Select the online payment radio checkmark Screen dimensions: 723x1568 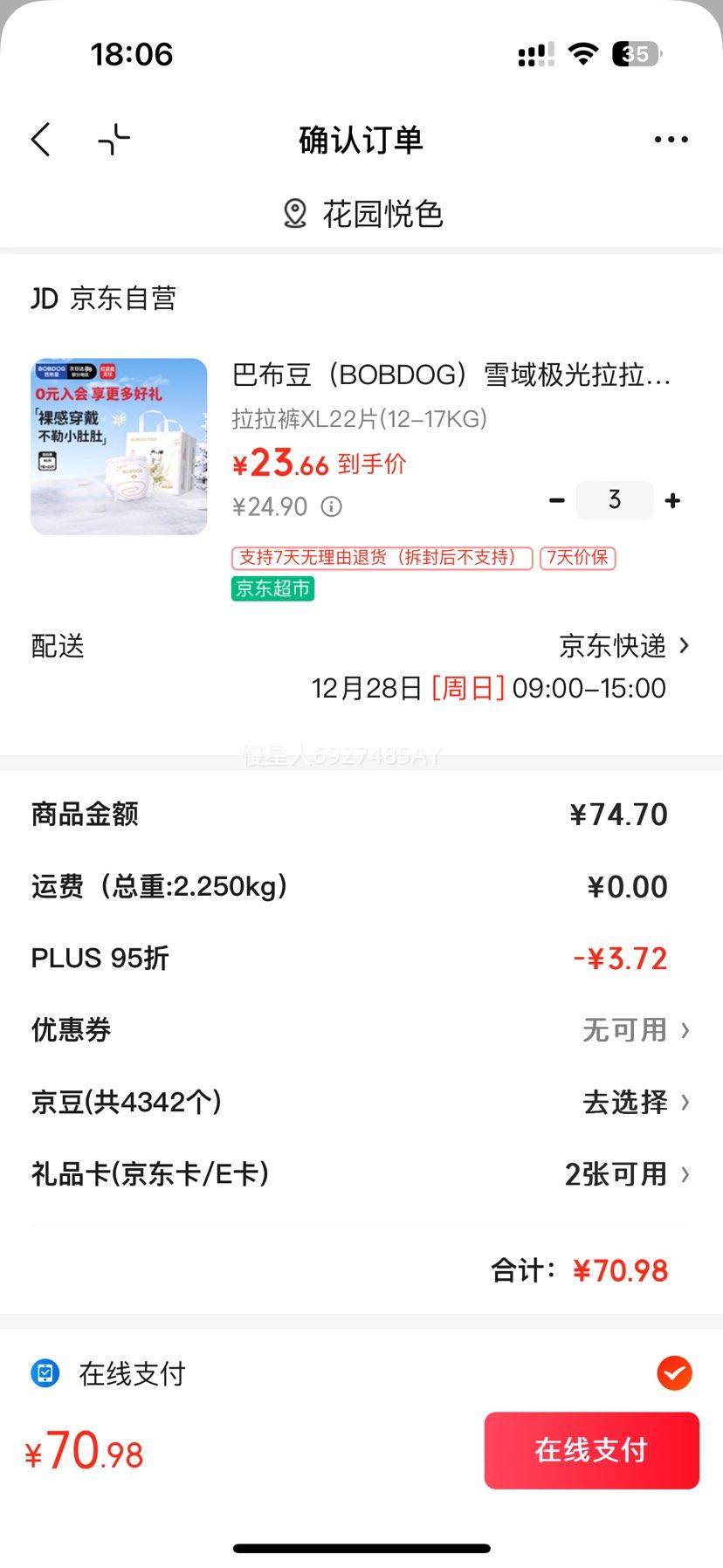pos(673,1373)
